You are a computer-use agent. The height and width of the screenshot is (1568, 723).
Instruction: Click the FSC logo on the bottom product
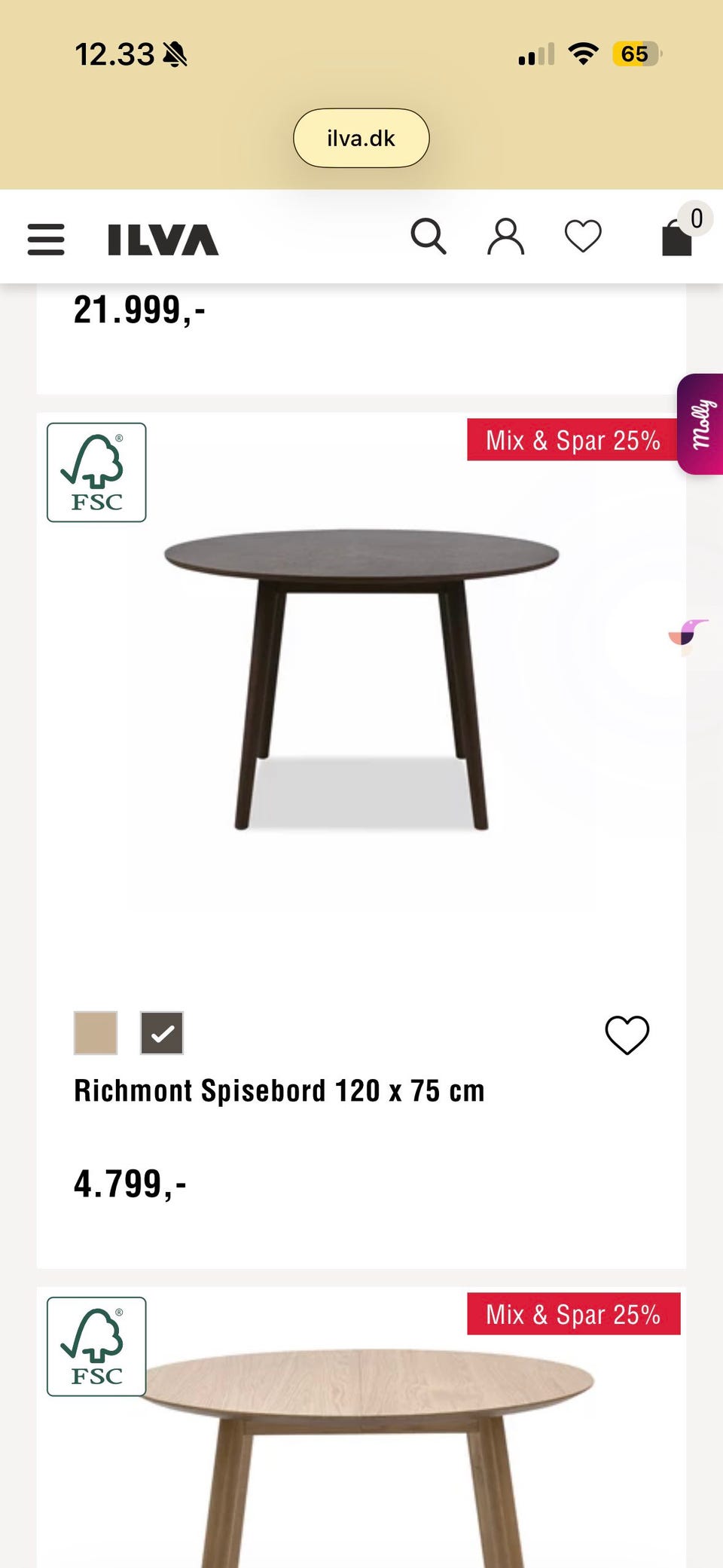click(x=96, y=1347)
